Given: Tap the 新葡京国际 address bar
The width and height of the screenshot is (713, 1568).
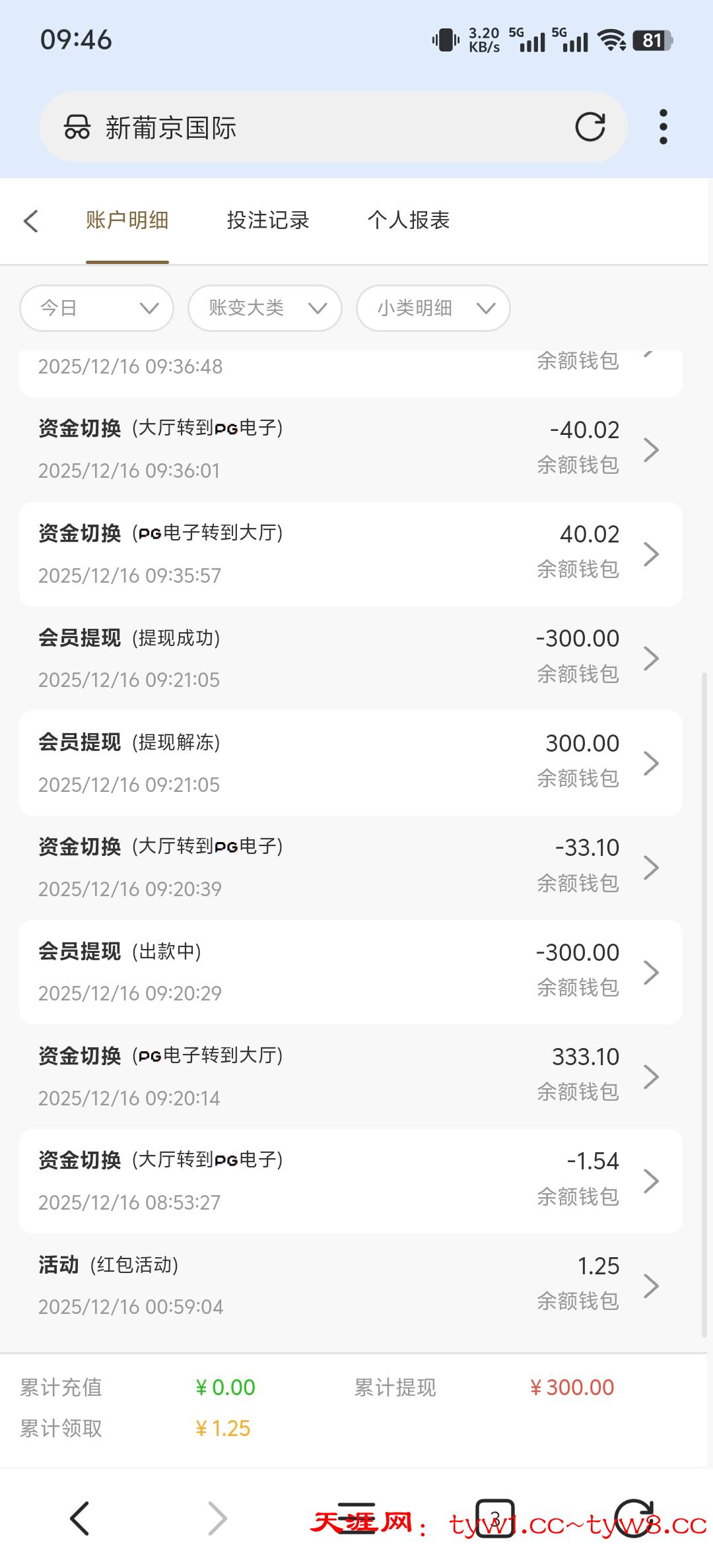Looking at the screenshot, I should pos(317,127).
